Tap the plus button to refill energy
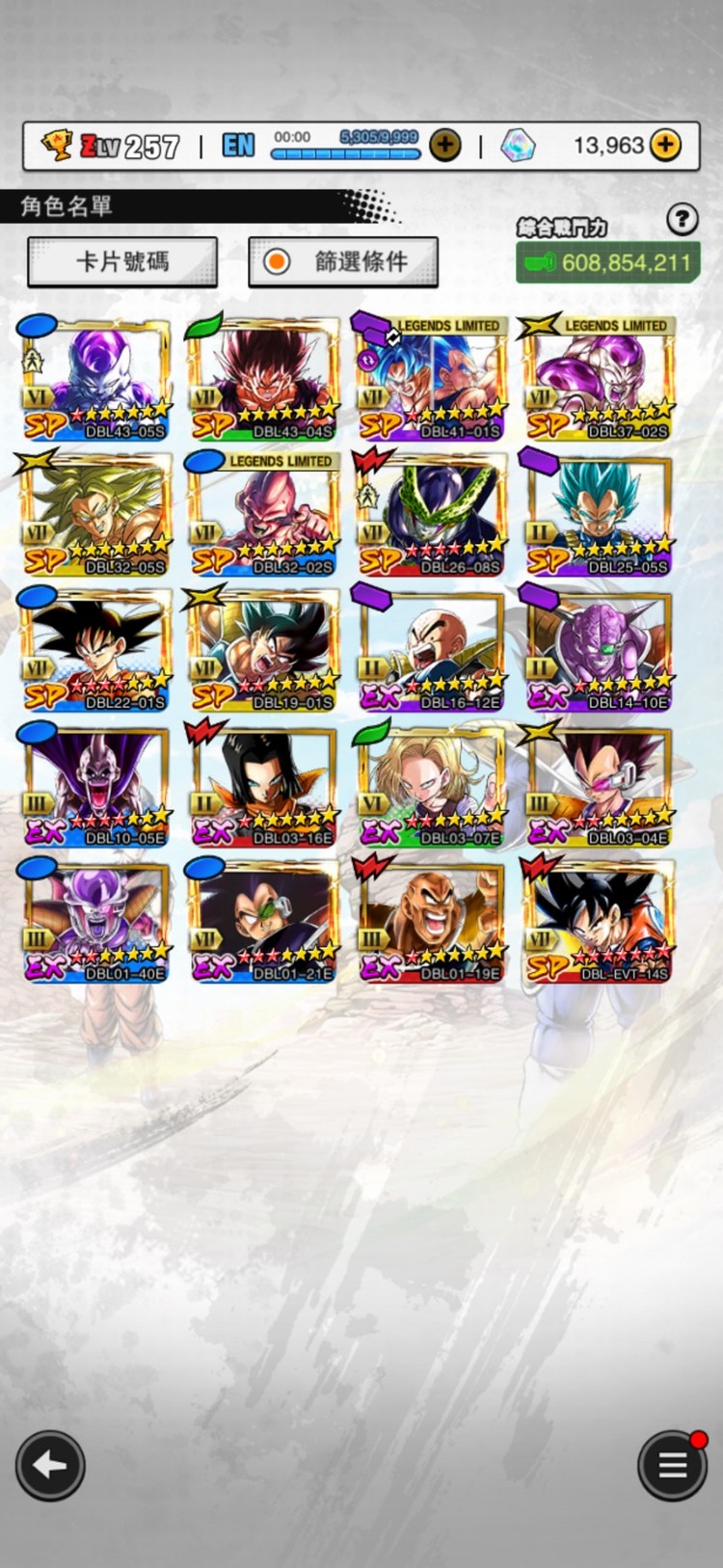 pyautogui.click(x=444, y=146)
